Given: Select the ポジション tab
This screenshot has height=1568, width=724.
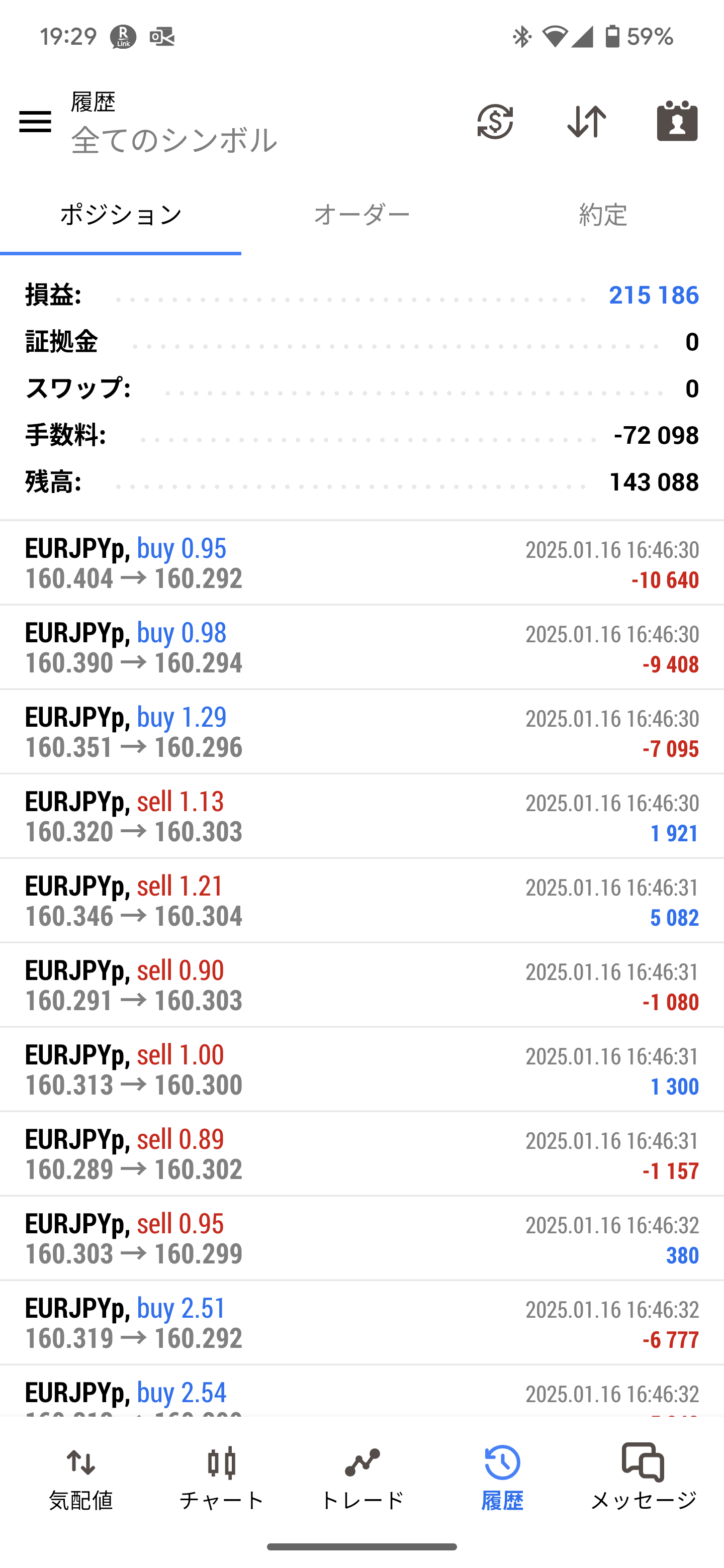Looking at the screenshot, I should click(x=121, y=215).
